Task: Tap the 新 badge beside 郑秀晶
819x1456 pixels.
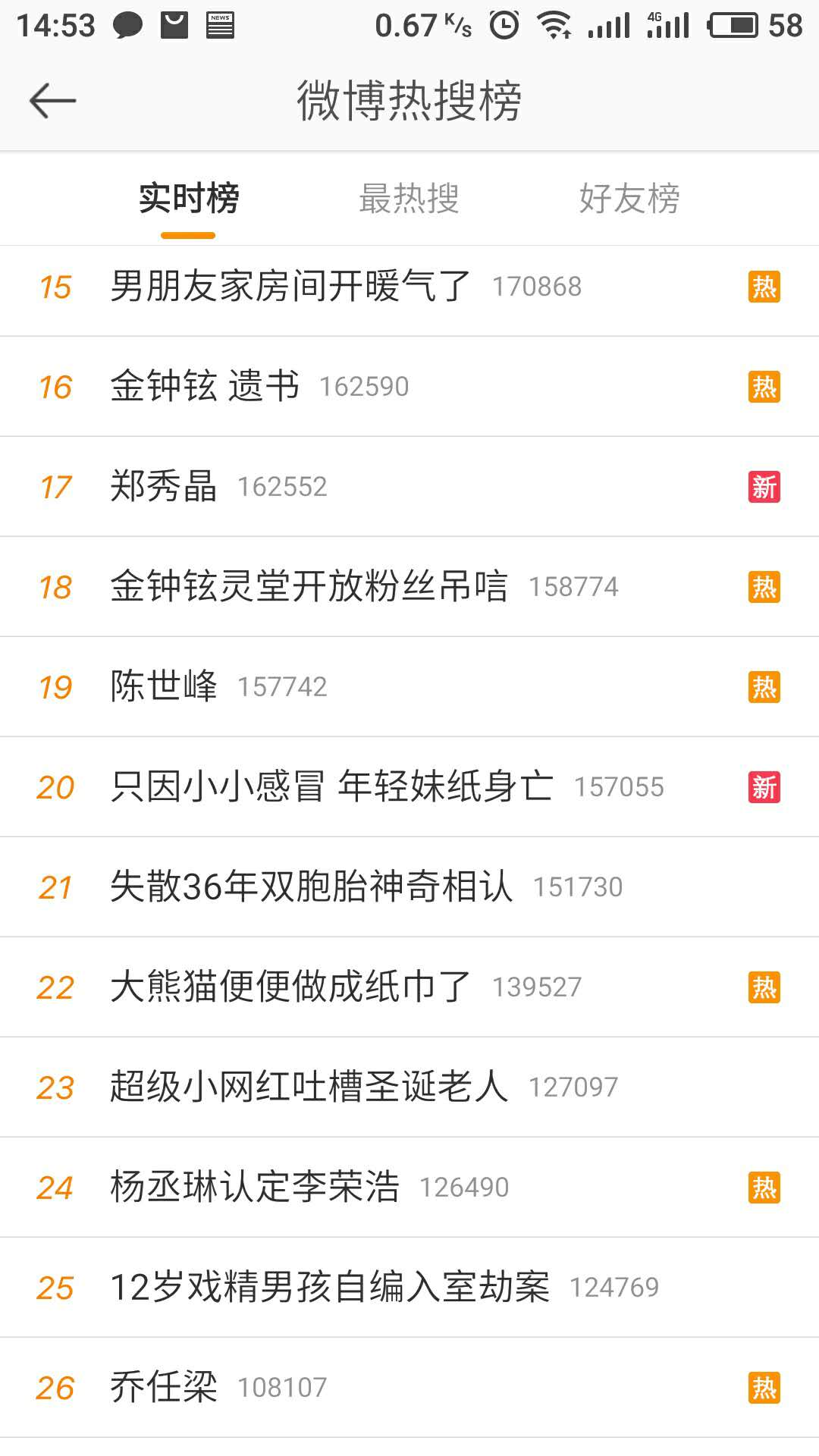Action: [765, 486]
